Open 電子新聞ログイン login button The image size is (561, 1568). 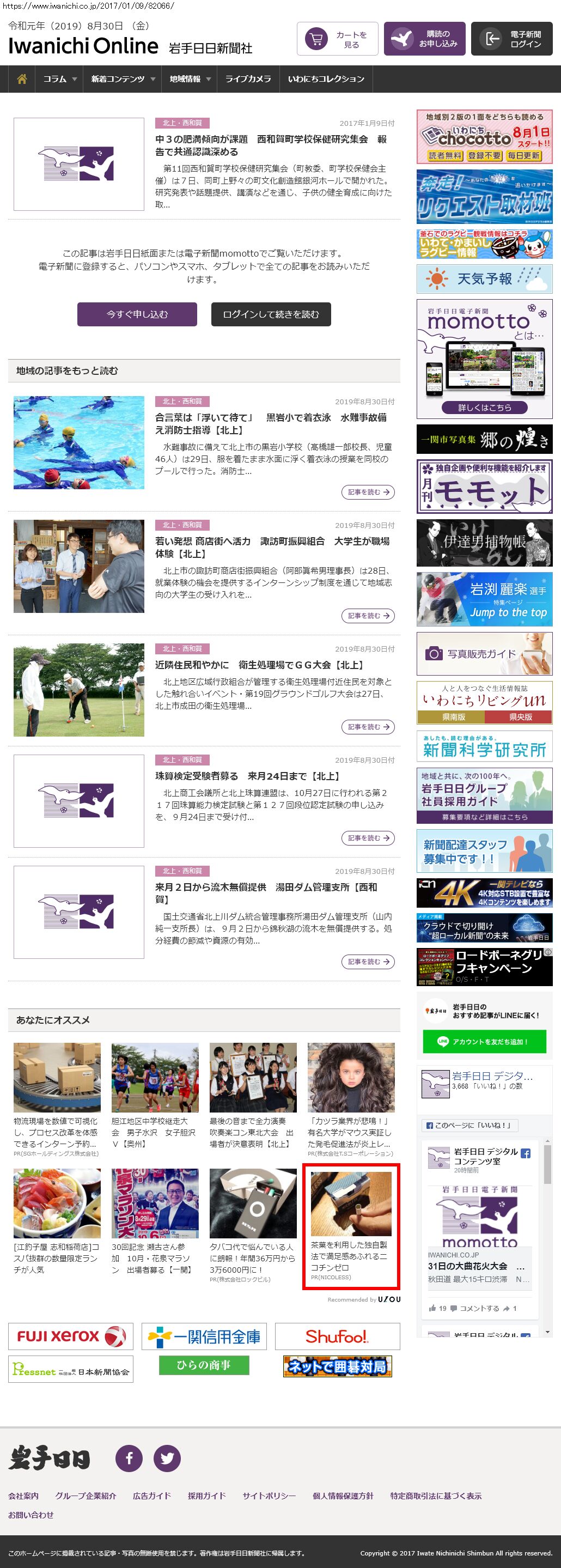pos(512,40)
